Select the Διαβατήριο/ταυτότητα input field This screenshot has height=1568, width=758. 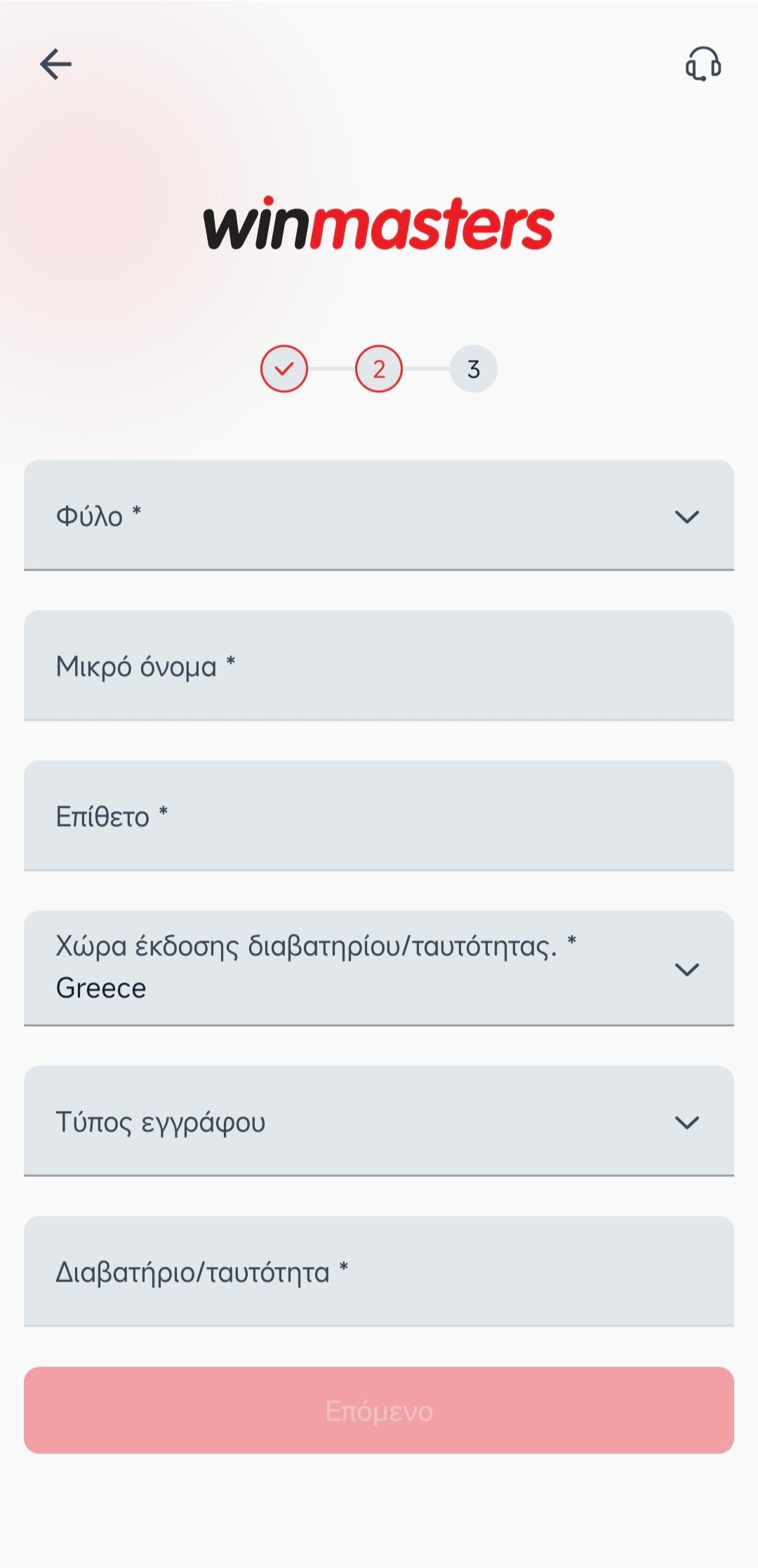click(x=379, y=1271)
